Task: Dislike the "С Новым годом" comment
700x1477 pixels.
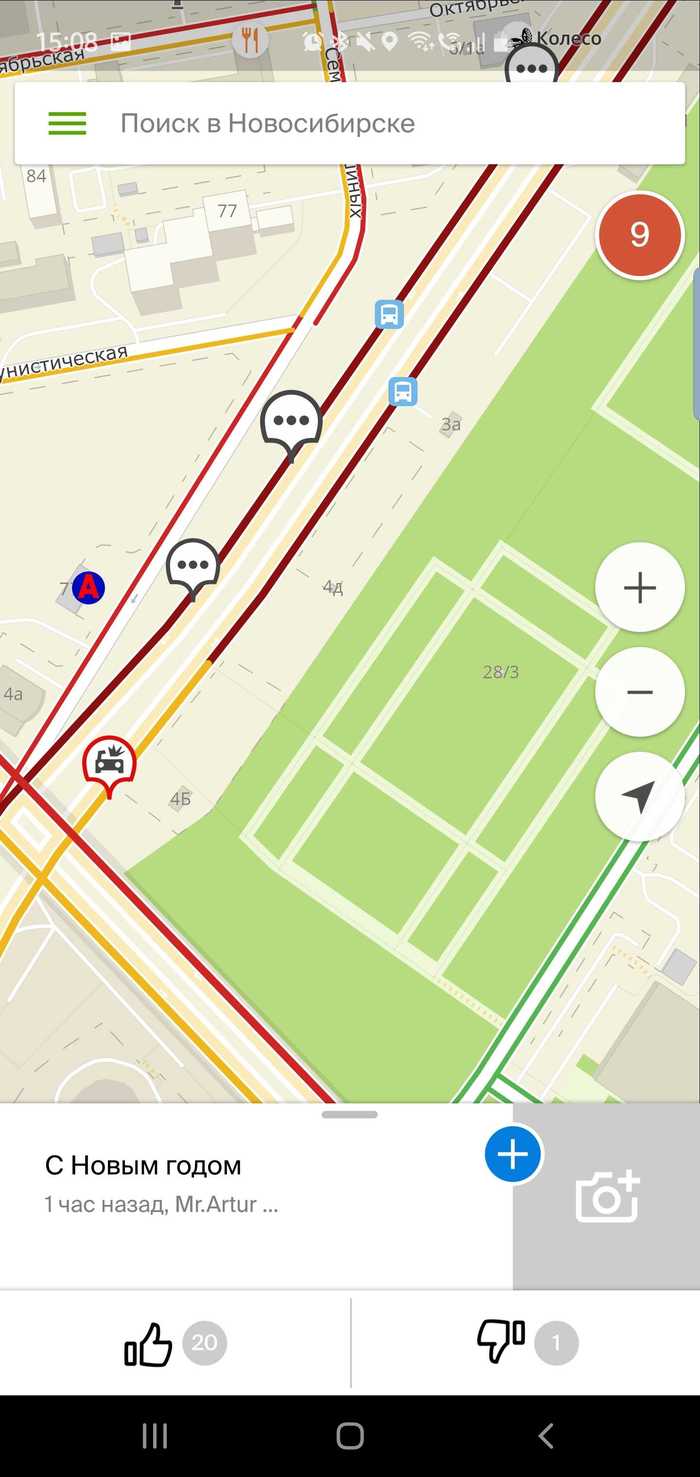Action: click(x=501, y=1342)
